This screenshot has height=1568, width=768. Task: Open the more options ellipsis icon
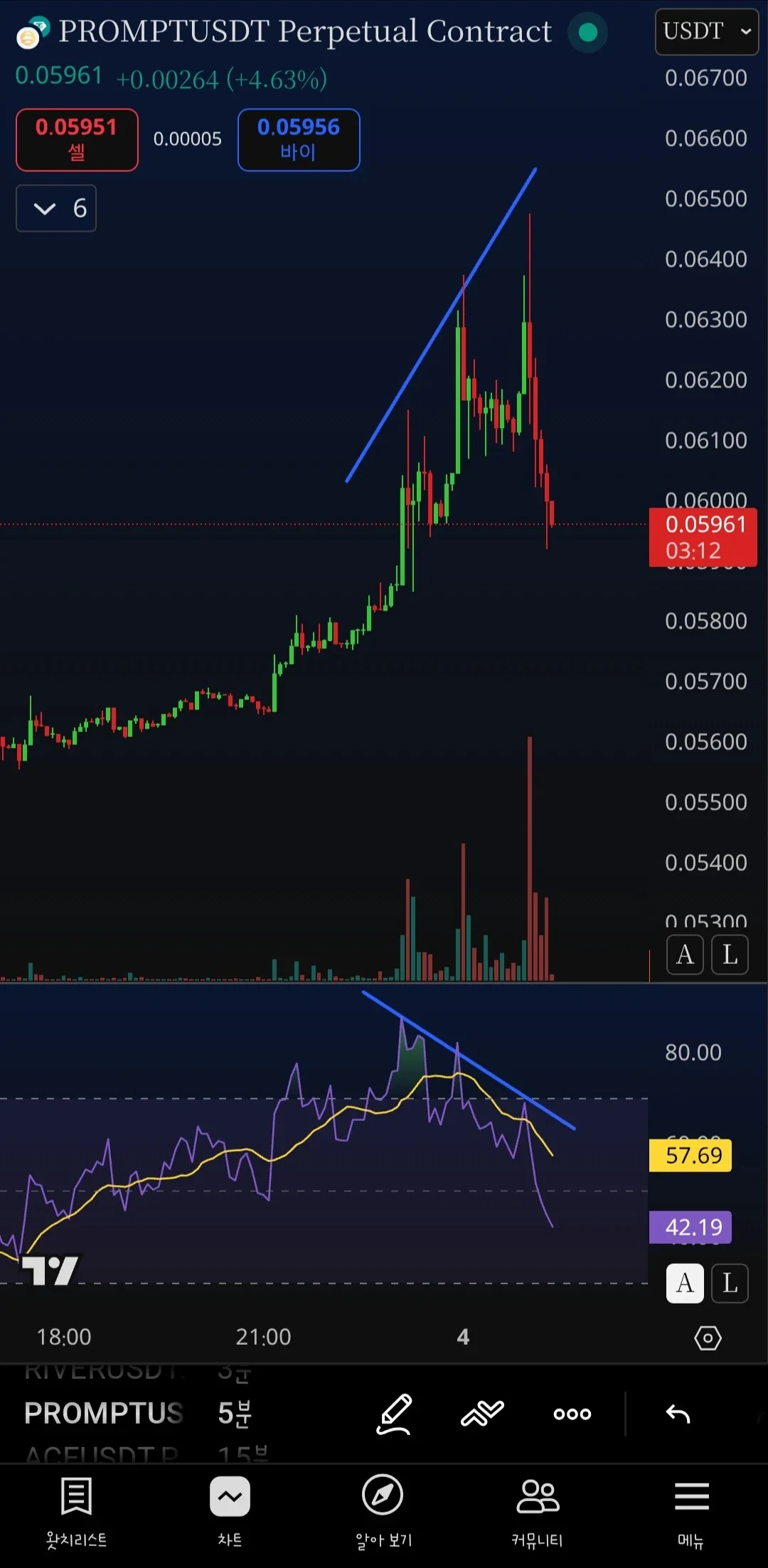(x=572, y=1414)
